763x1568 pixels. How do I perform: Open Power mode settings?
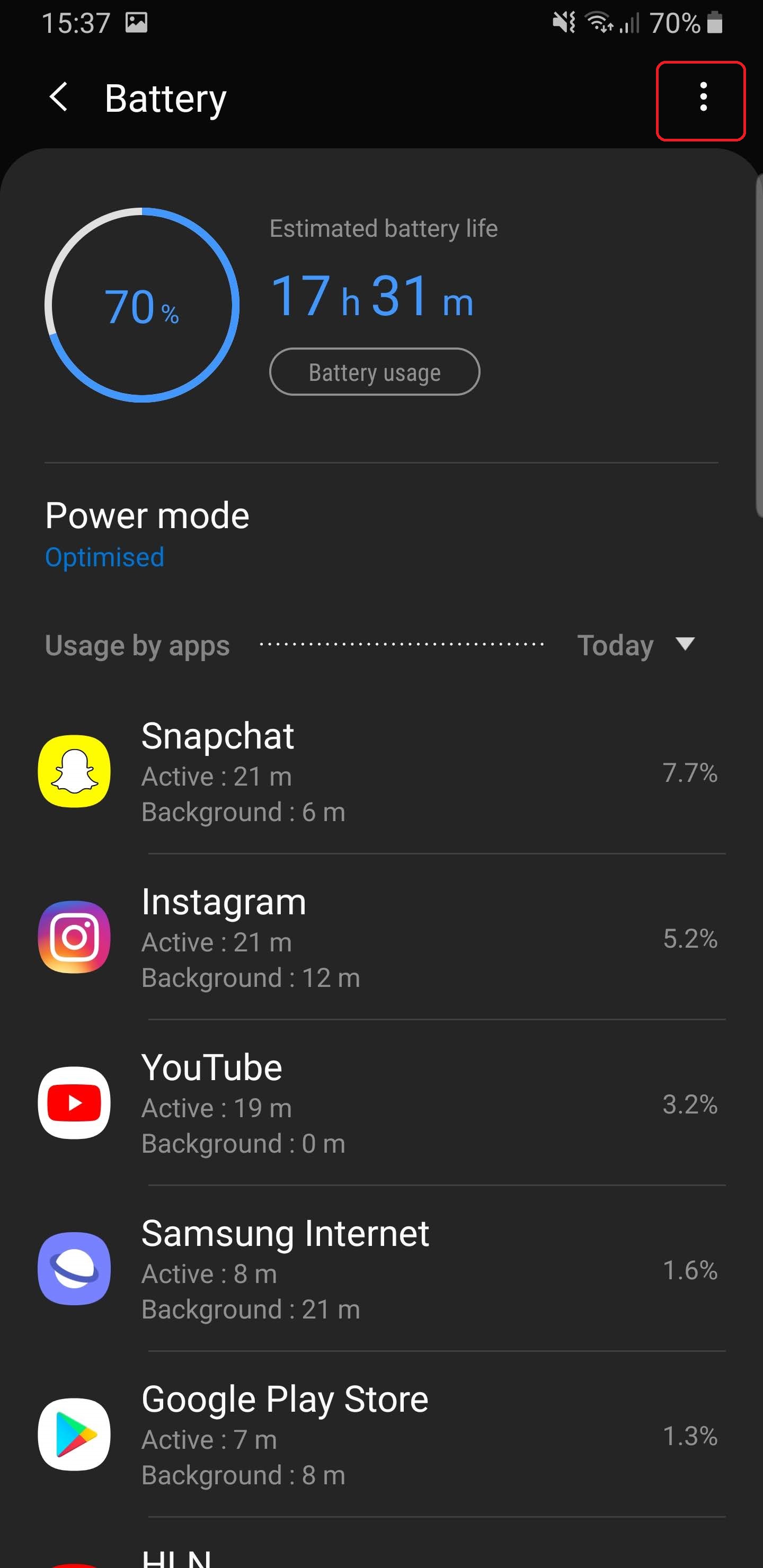[381, 533]
